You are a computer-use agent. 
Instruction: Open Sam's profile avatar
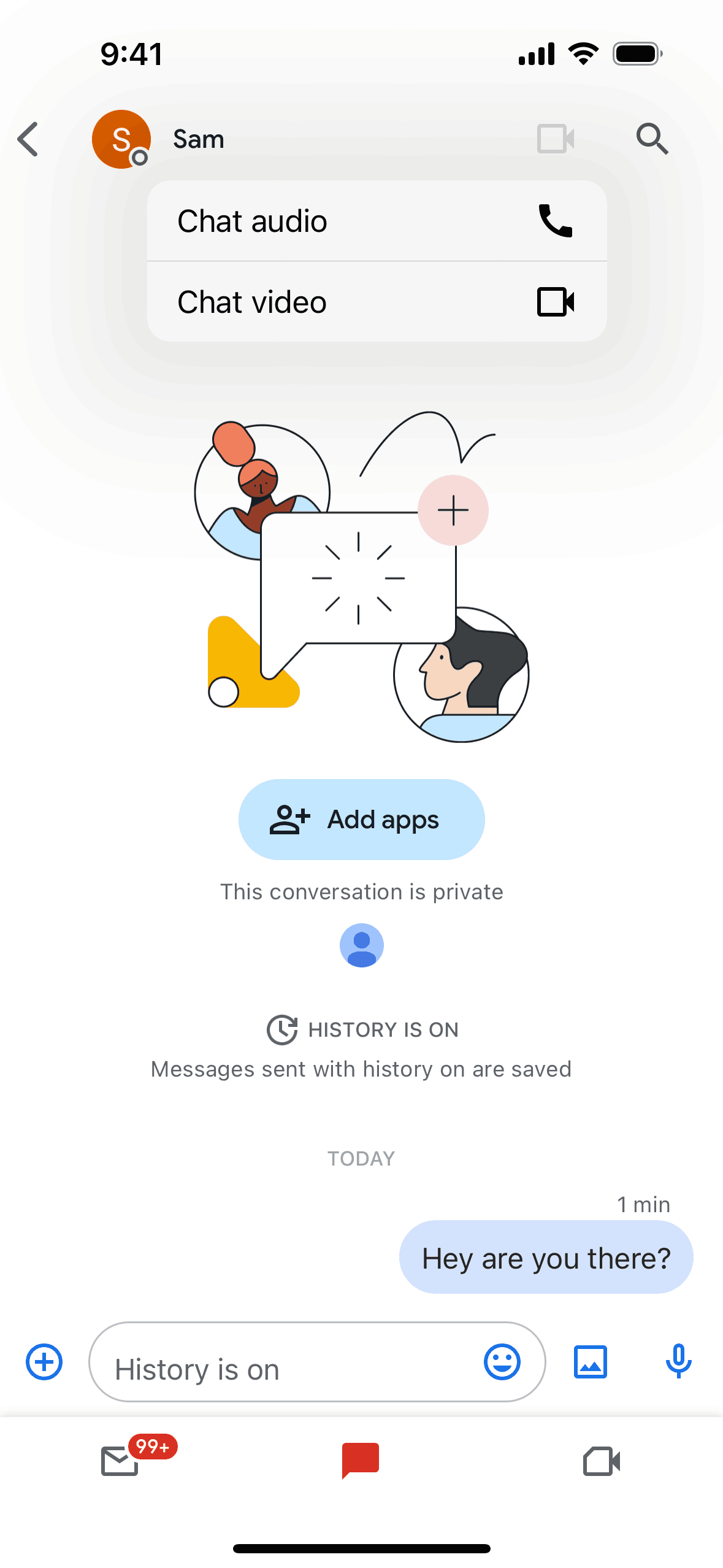pyautogui.click(x=121, y=139)
